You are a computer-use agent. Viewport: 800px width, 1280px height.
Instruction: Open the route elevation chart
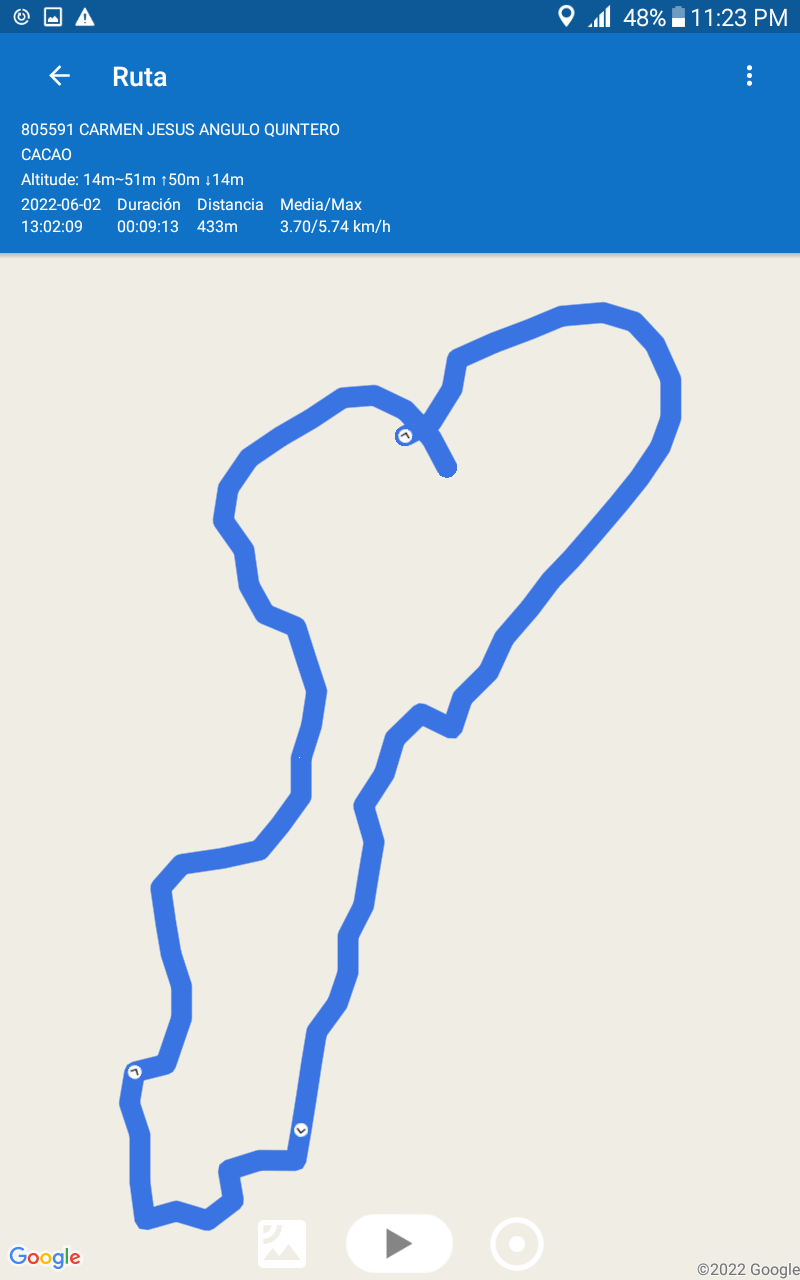point(282,1244)
